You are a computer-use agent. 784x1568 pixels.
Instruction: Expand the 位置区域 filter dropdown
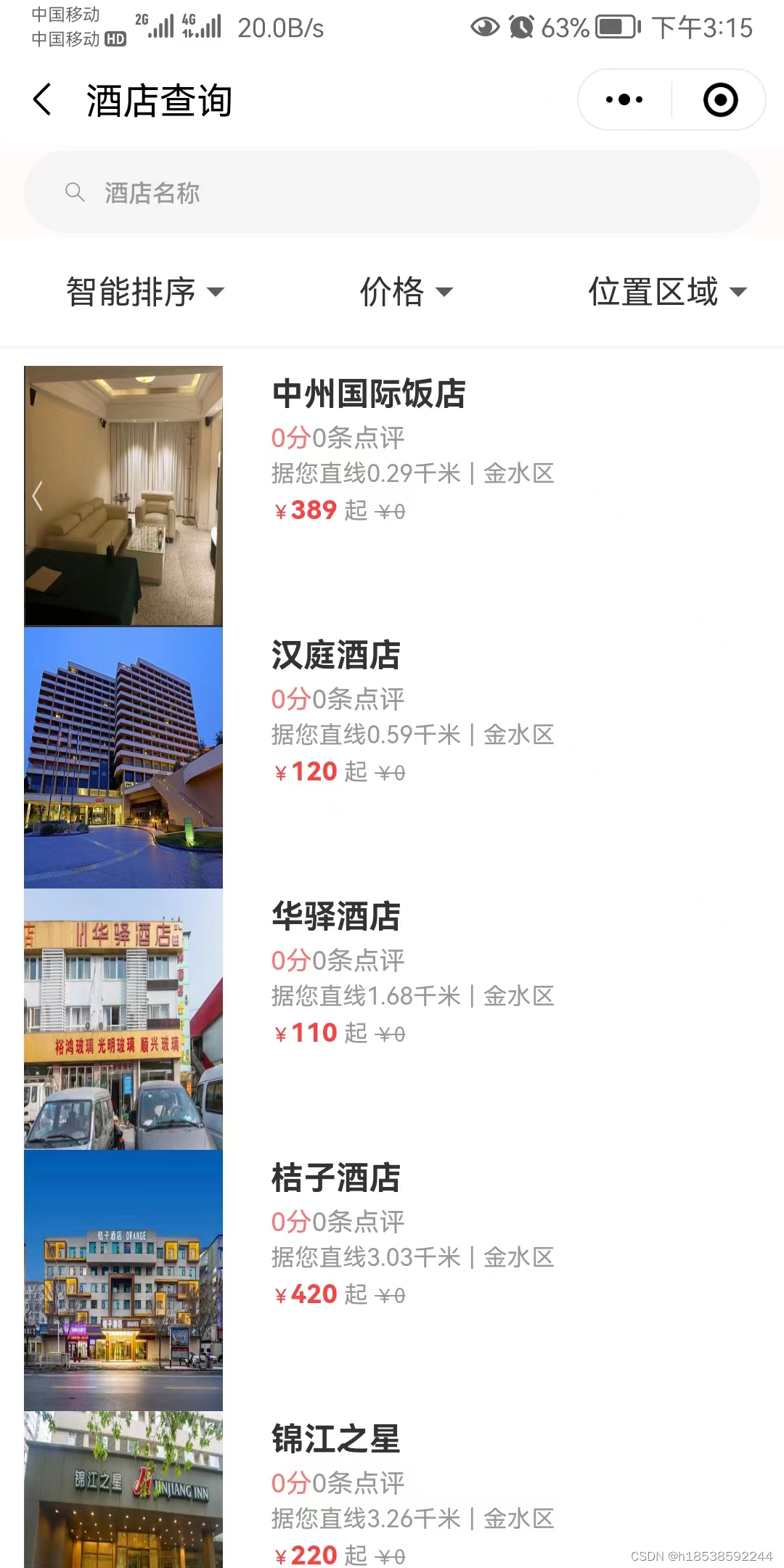[666, 292]
